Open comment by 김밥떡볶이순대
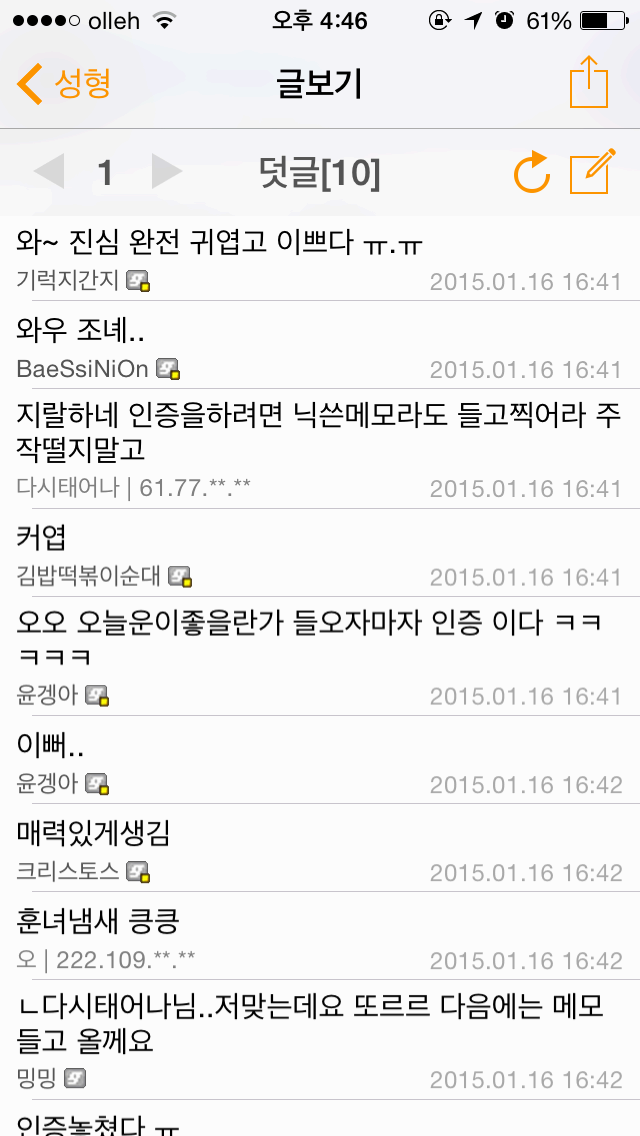The image size is (640, 1136). point(320,553)
